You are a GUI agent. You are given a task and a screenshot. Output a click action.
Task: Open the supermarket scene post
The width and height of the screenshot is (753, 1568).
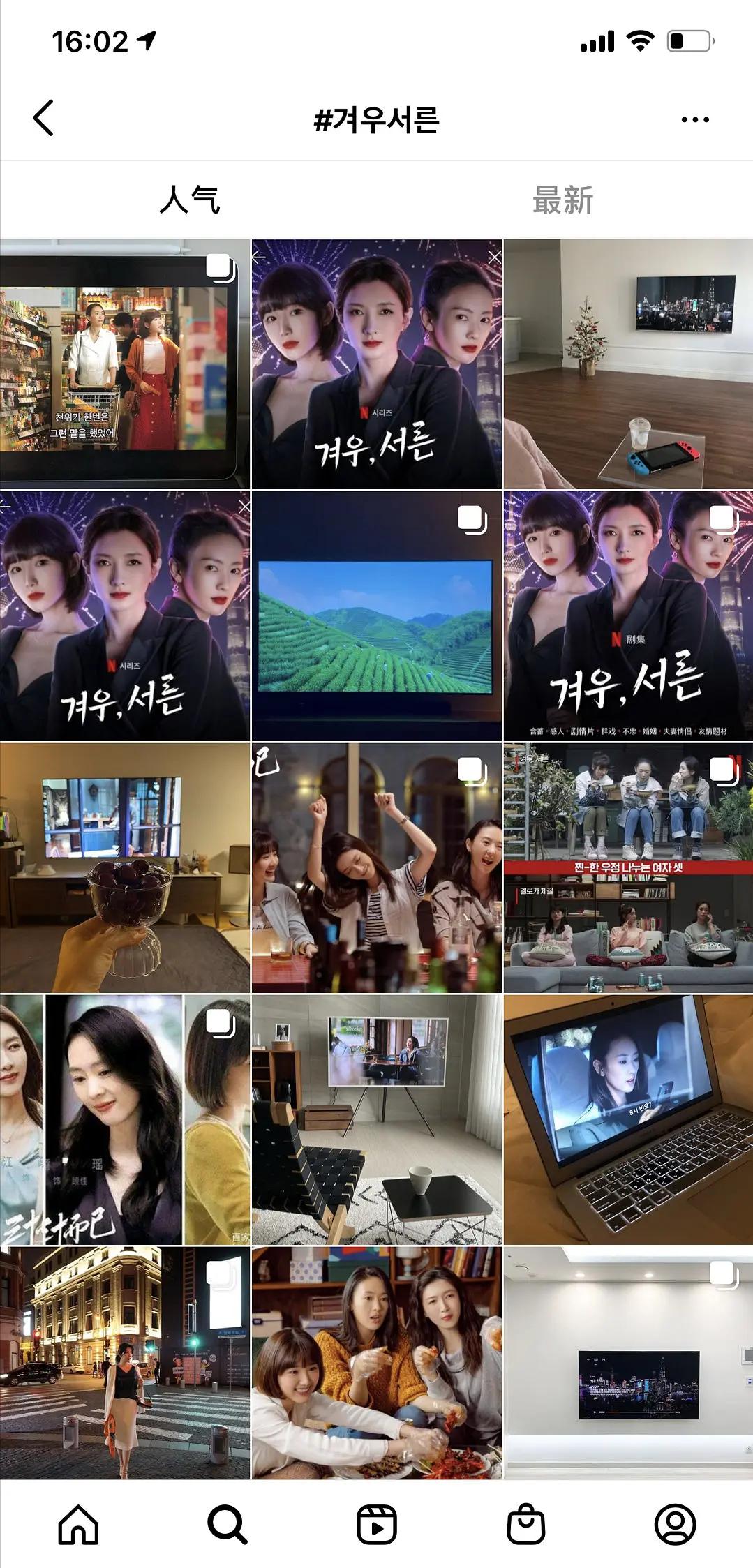(124, 364)
